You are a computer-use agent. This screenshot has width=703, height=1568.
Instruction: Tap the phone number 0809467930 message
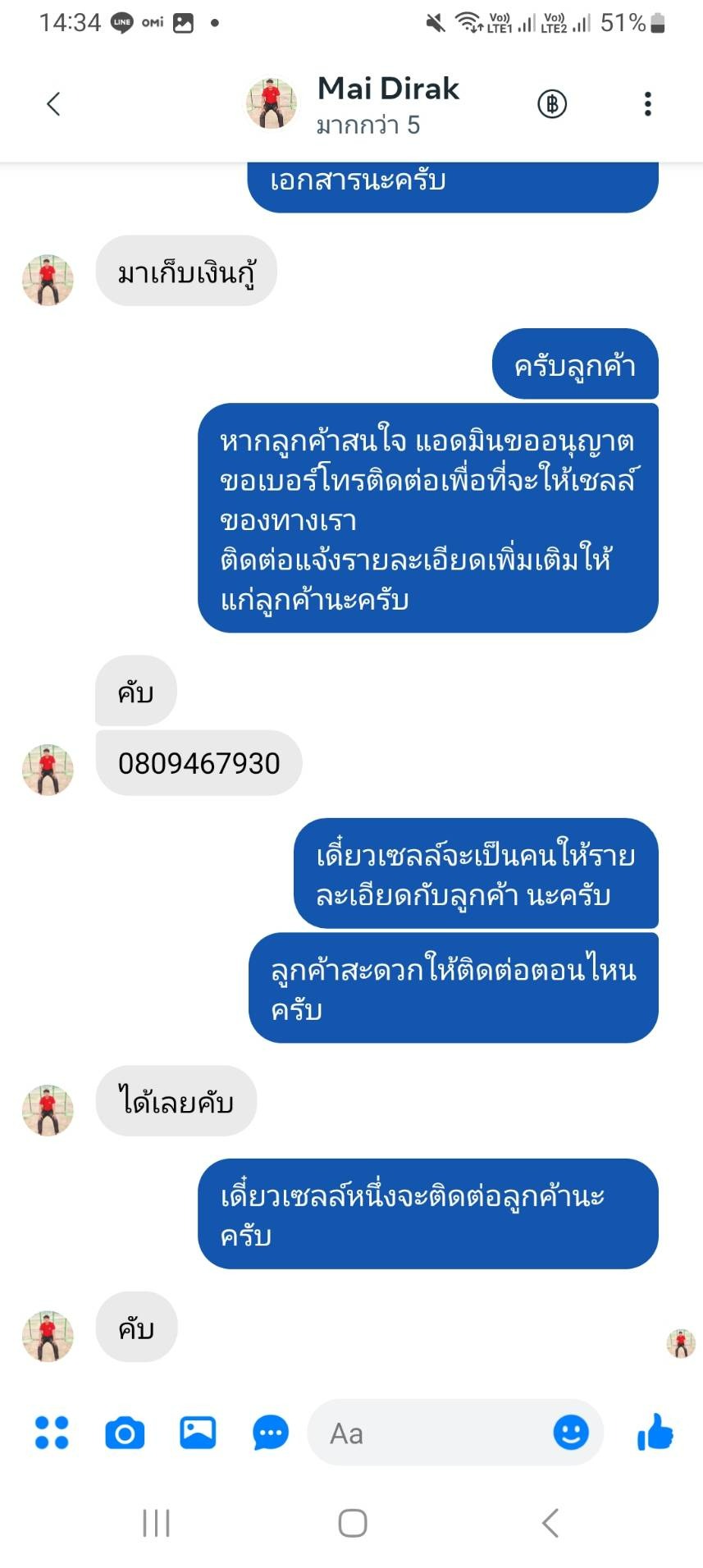click(x=199, y=763)
